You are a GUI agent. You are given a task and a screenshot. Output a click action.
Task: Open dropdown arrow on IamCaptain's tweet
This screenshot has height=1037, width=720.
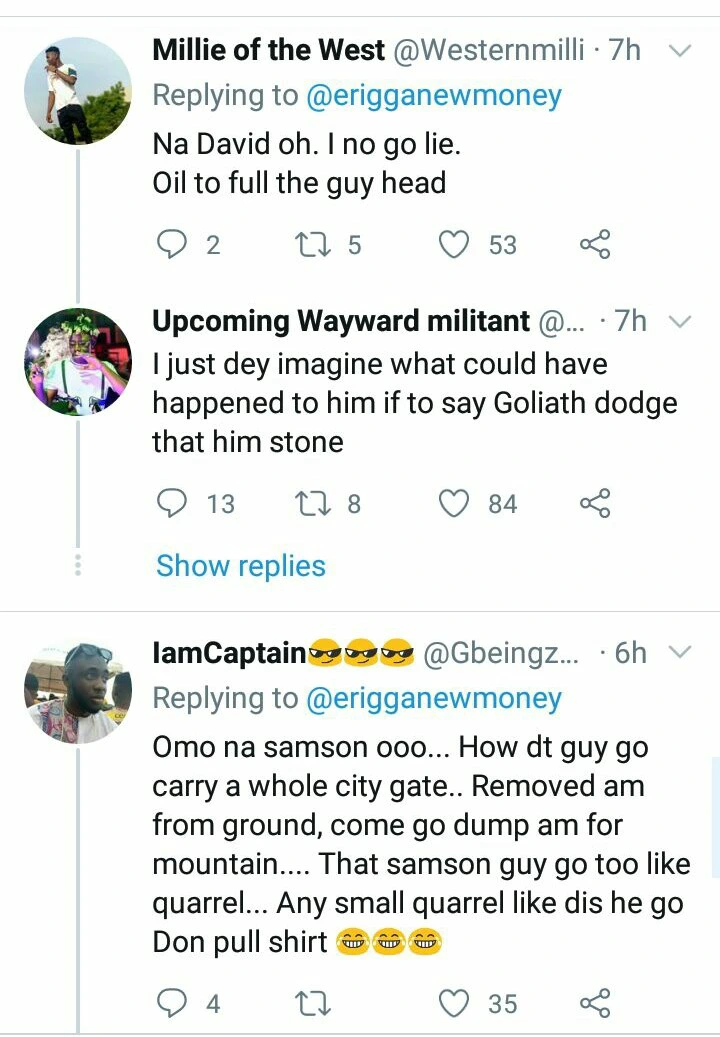pos(679,653)
